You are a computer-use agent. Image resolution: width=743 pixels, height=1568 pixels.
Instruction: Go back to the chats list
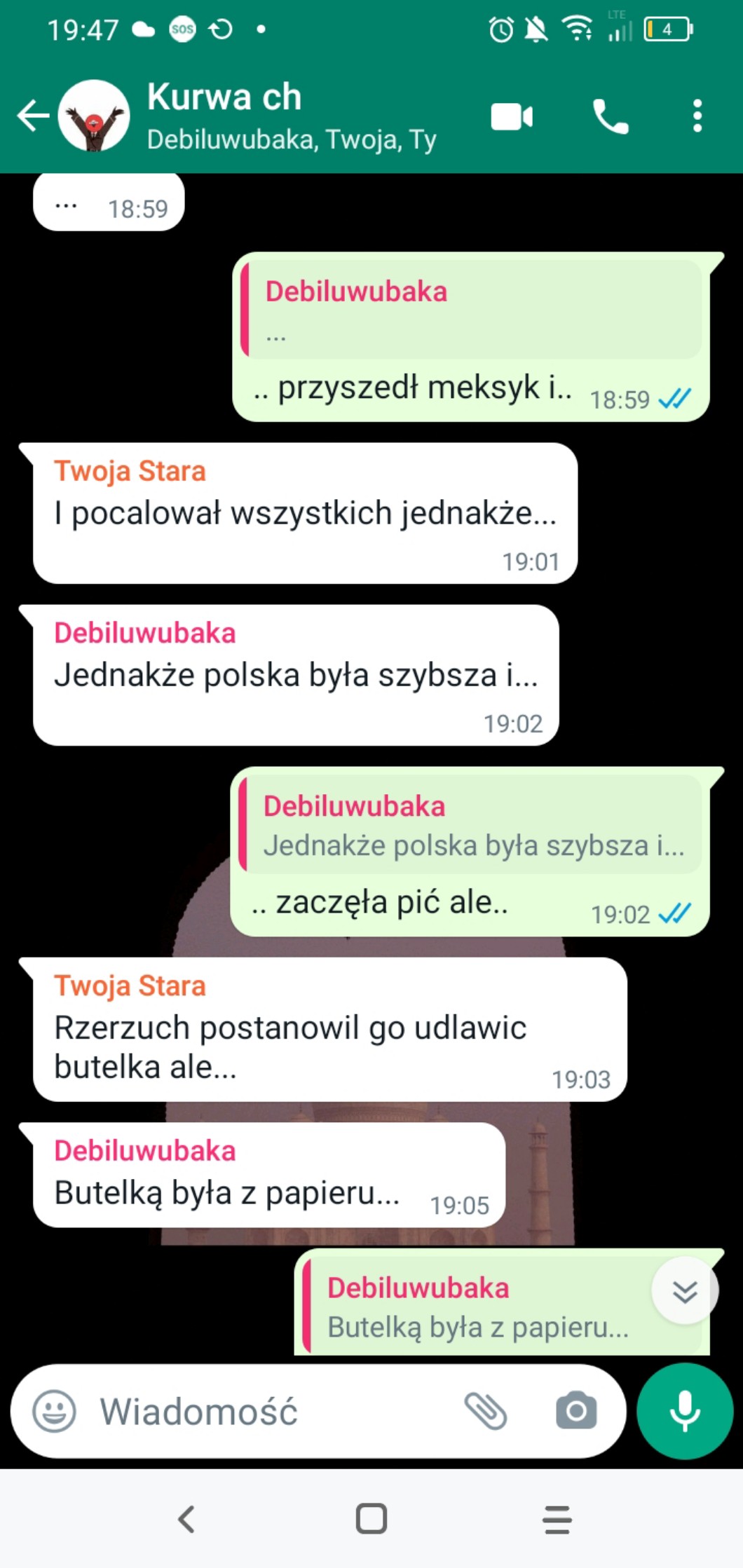pos(32,116)
